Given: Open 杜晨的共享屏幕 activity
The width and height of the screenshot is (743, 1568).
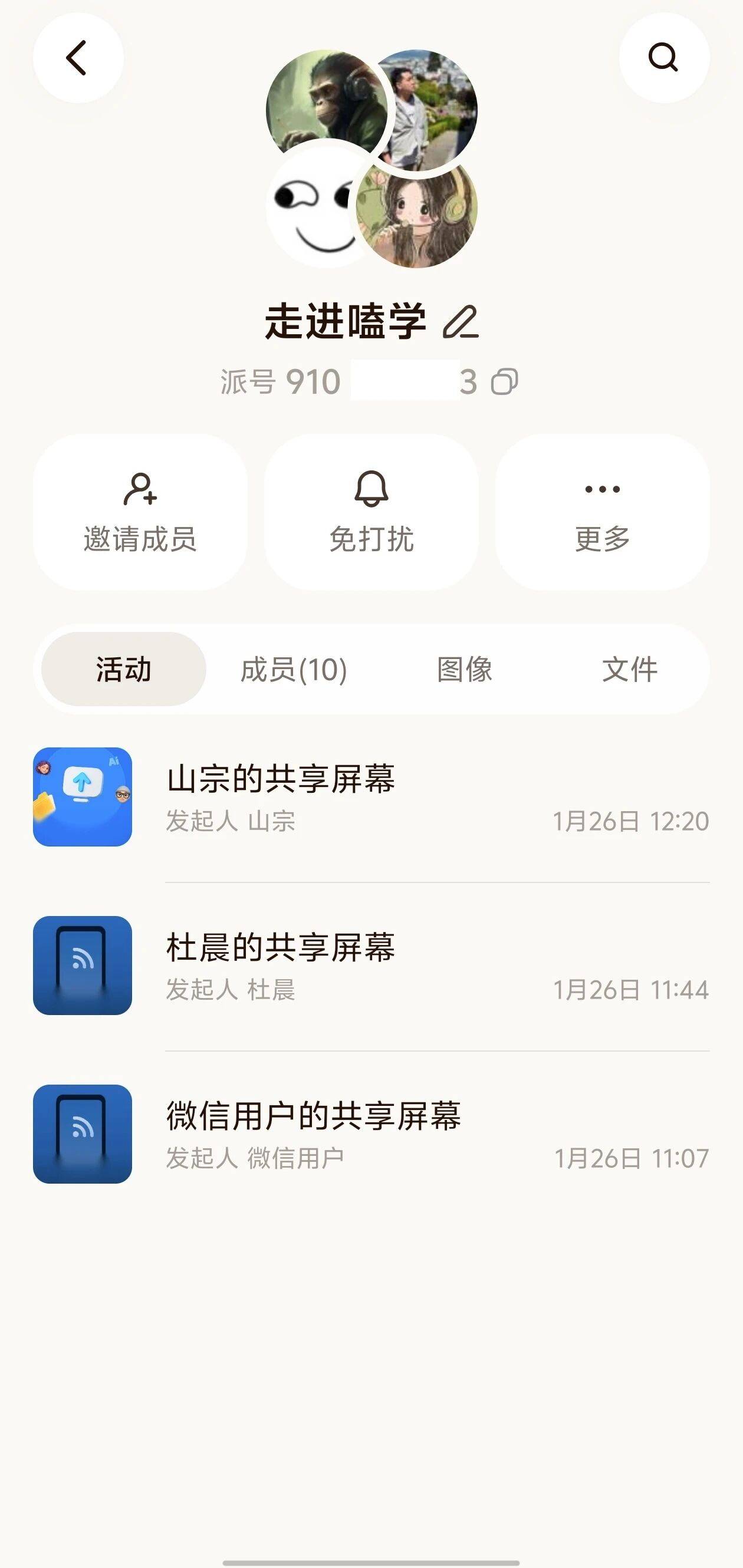Looking at the screenshot, I should (371, 966).
